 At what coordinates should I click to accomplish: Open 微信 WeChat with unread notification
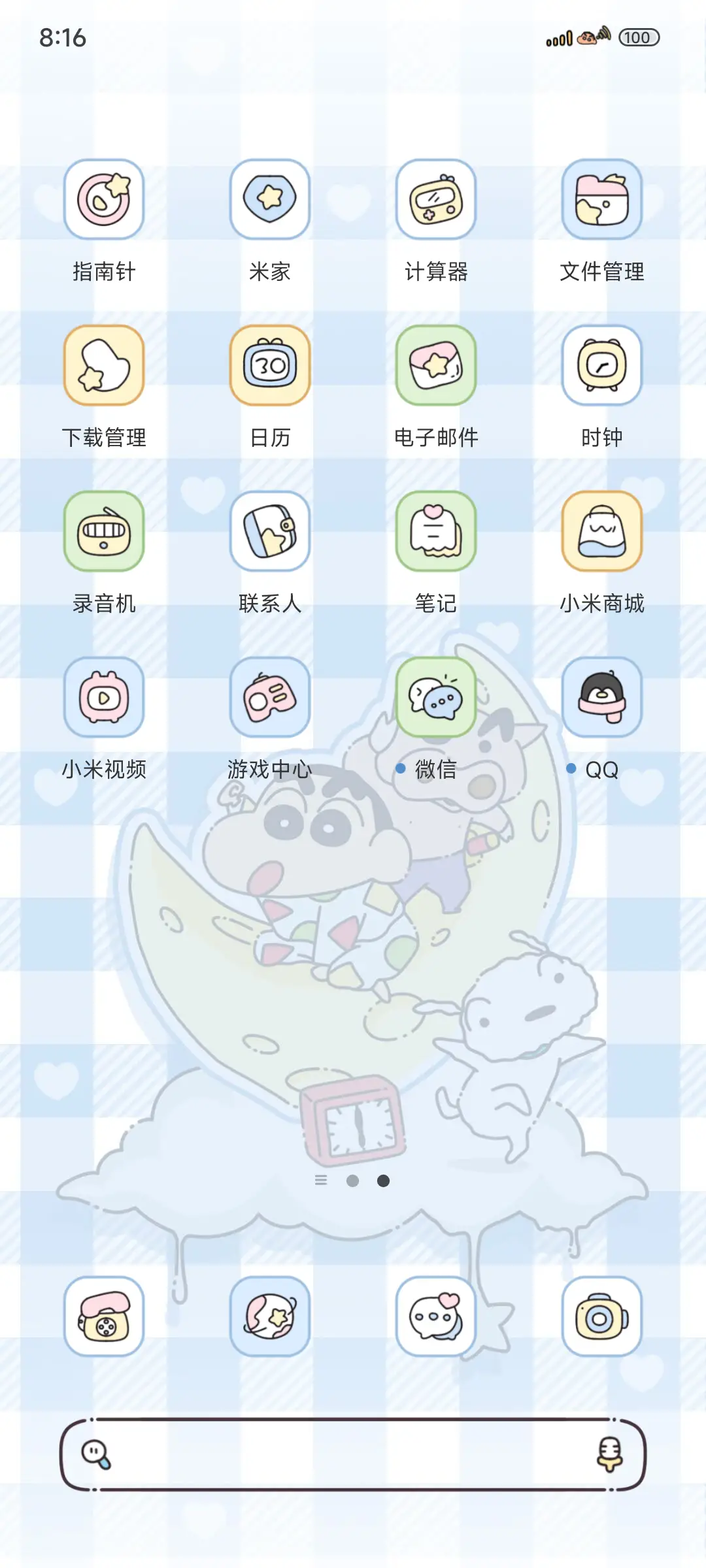[x=436, y=696]
